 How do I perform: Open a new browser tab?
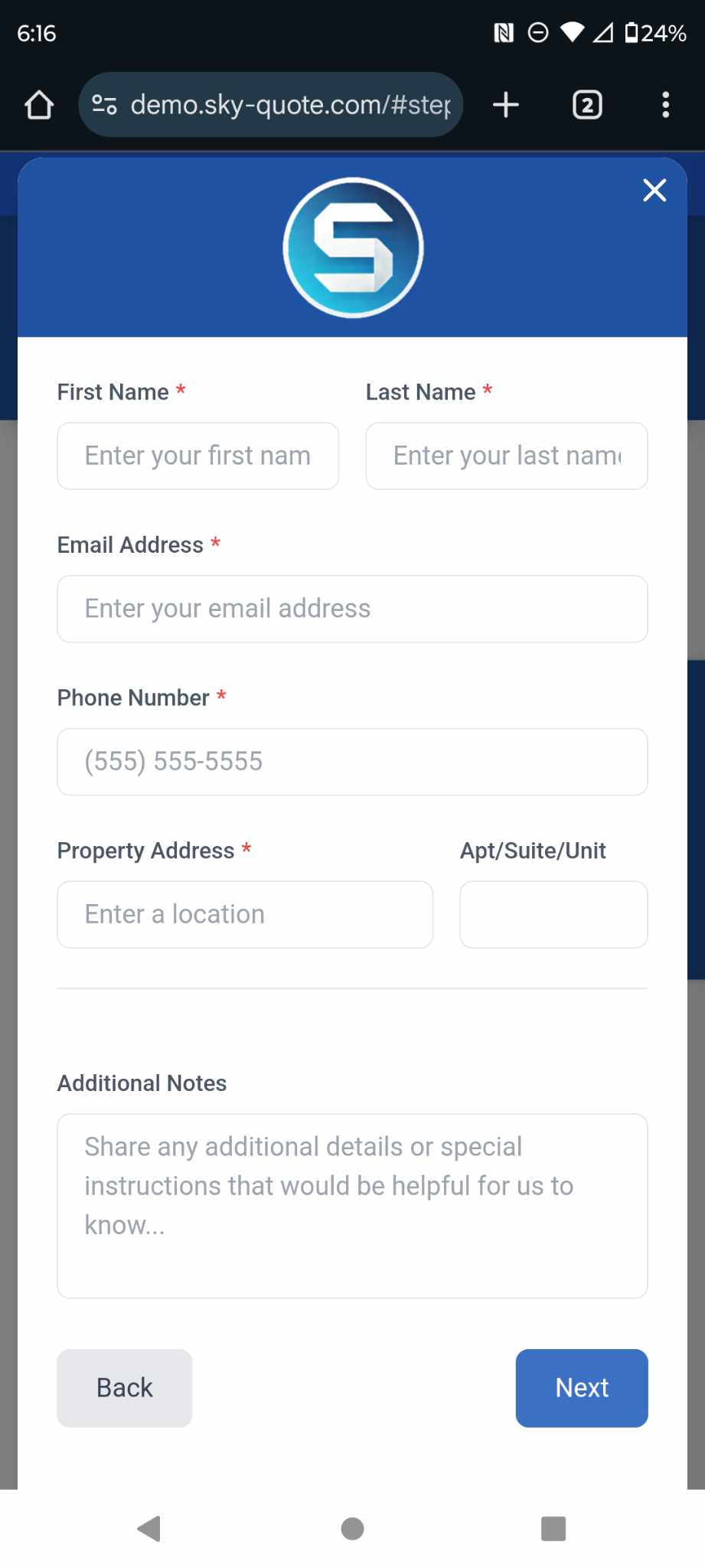pyautogui.click(x=505, y=105)
